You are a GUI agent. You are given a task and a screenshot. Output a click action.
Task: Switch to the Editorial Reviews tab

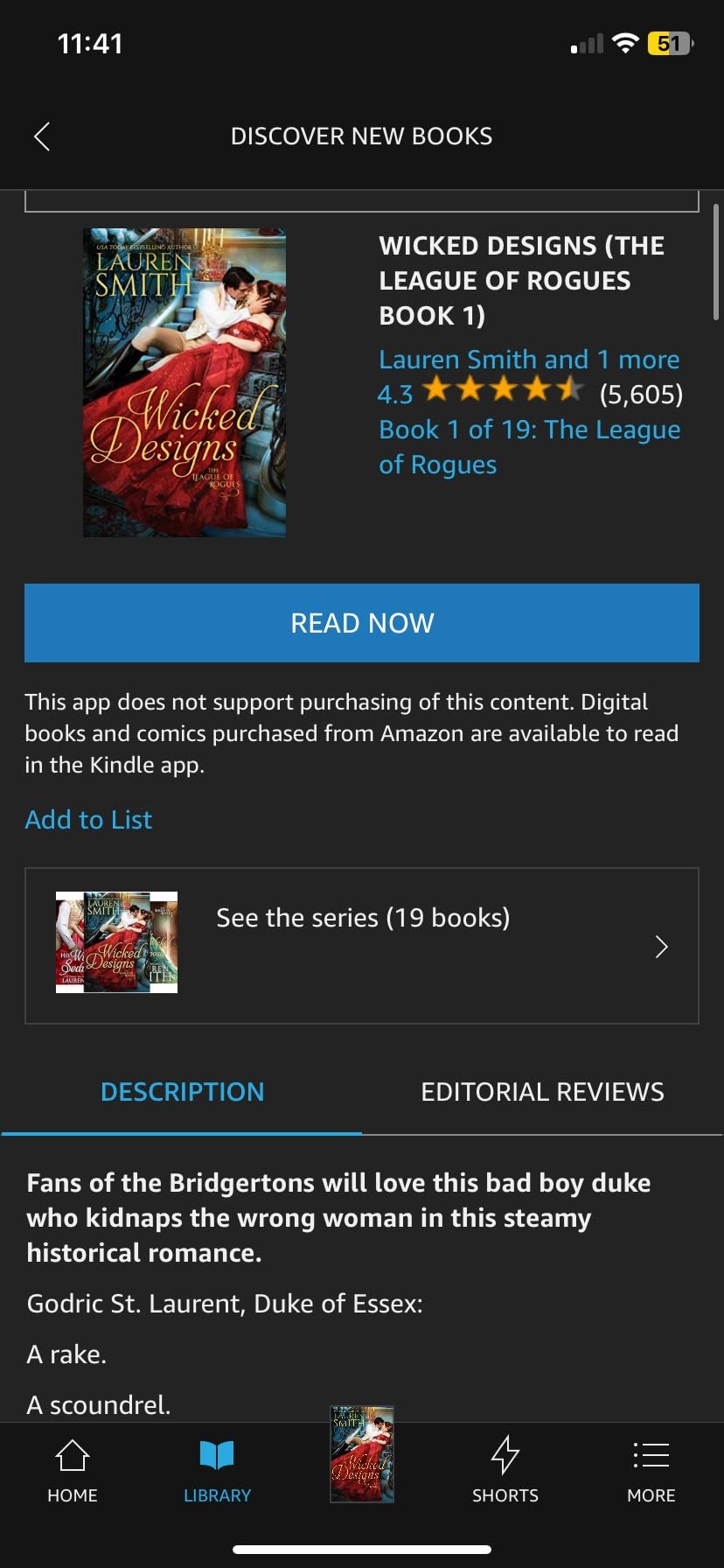tap(542, 1092)
